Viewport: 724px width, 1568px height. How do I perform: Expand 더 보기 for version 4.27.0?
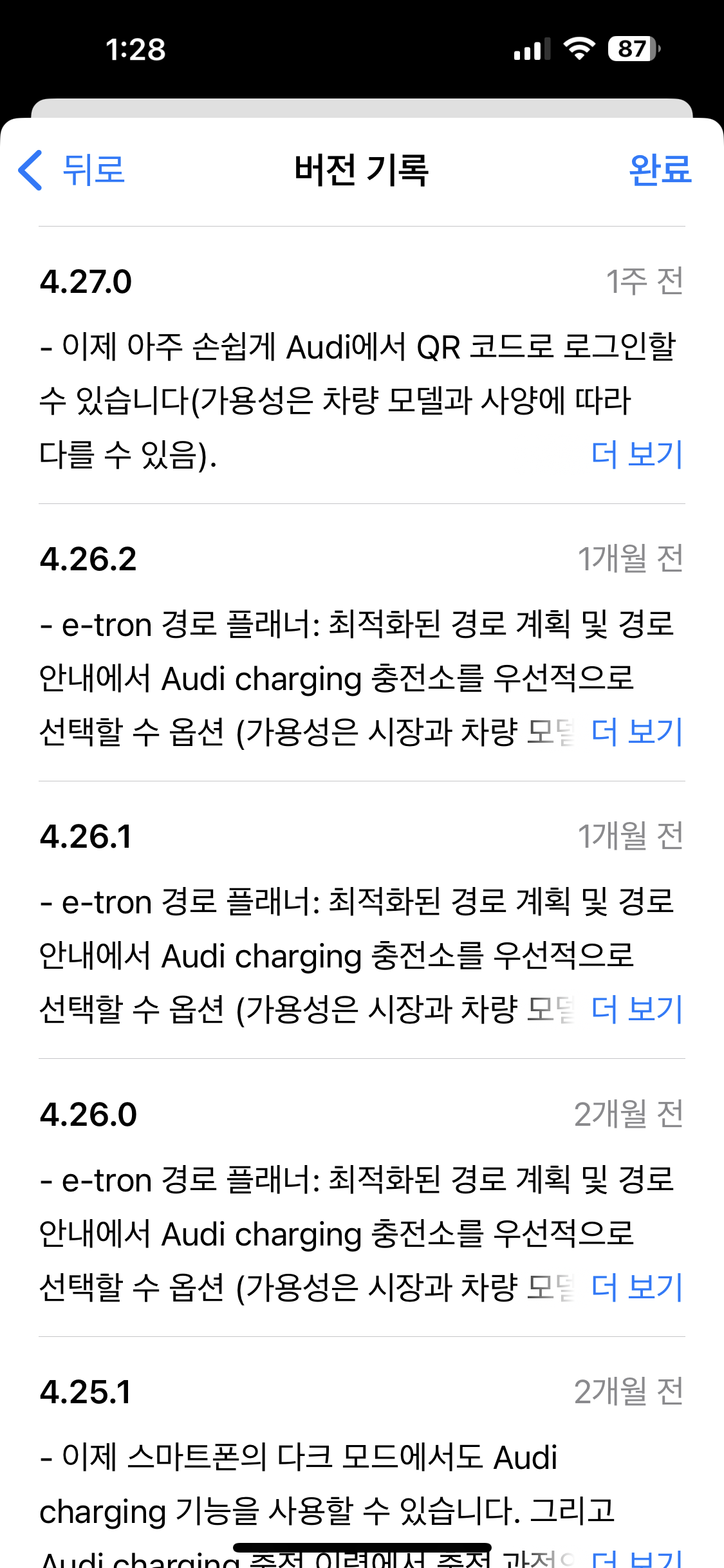pyautogui.click(x=636, y=454)
